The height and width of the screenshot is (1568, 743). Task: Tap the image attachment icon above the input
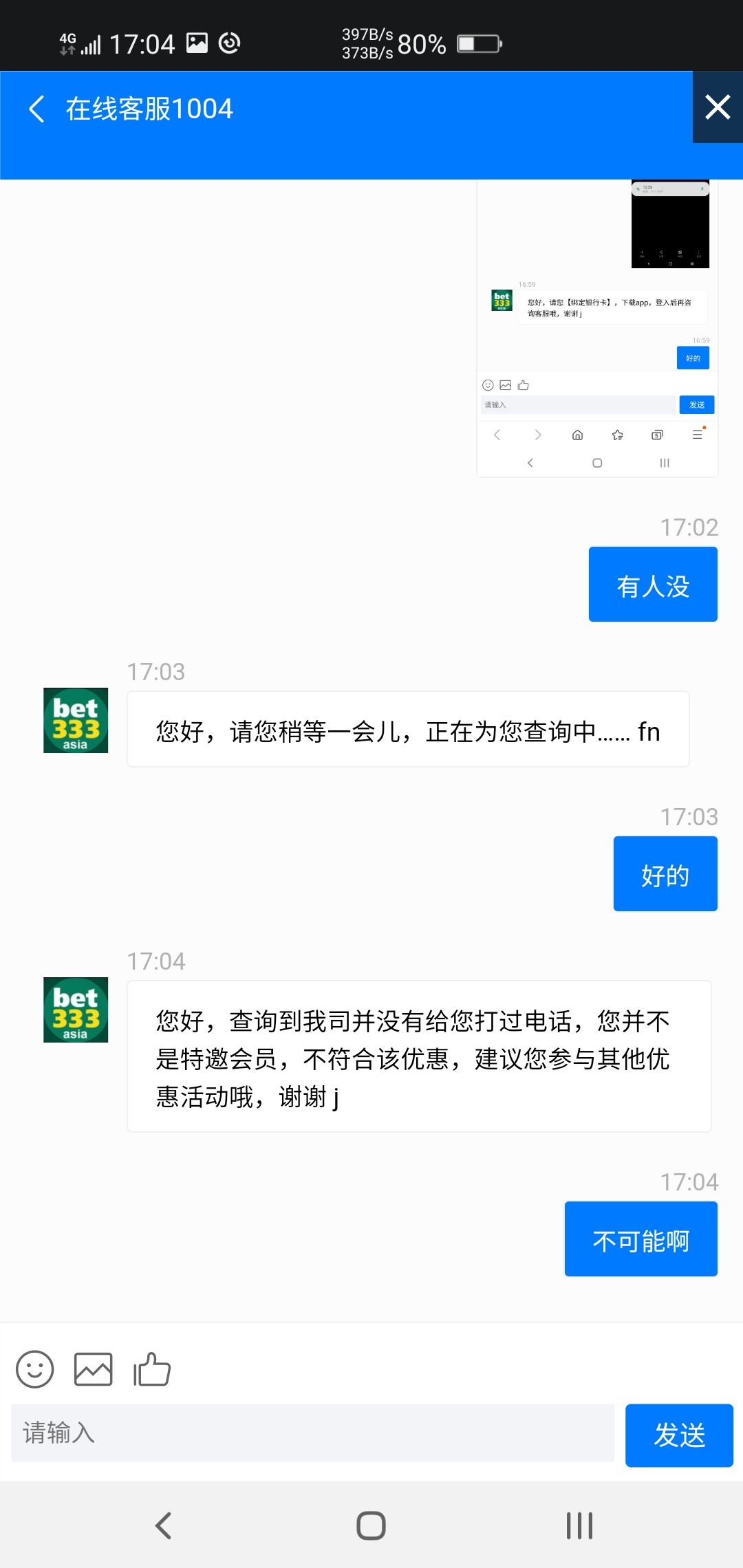click(92, 1369)
